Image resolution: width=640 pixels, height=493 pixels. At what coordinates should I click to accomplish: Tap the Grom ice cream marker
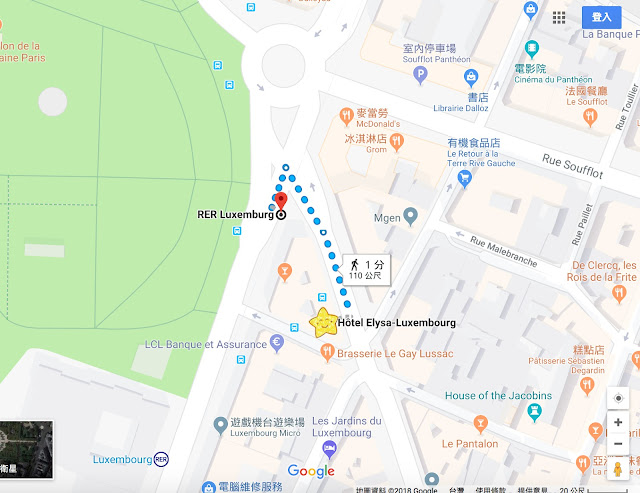(398, 142)
